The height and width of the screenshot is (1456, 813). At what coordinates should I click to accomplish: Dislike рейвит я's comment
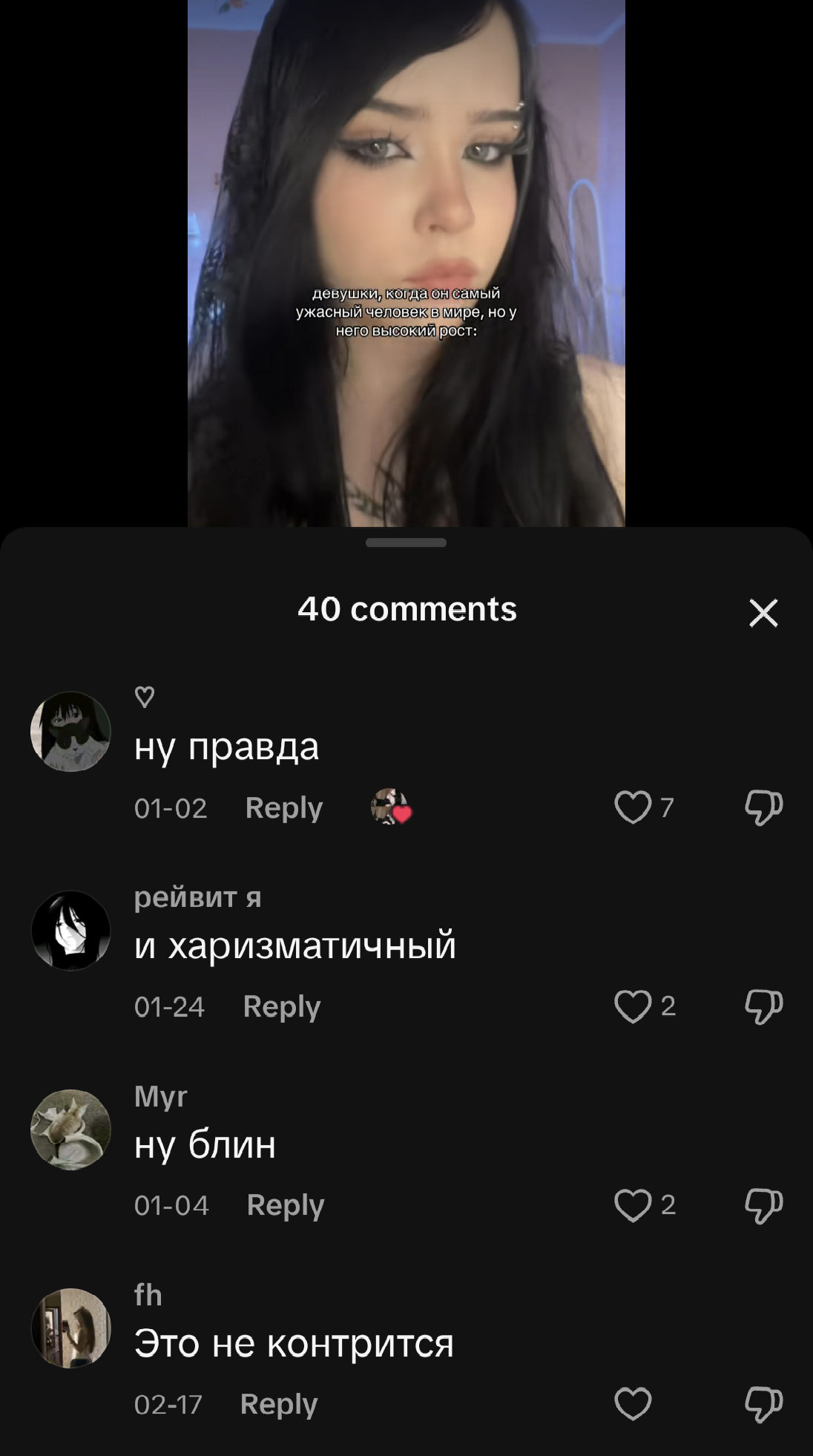(763, 1006)
